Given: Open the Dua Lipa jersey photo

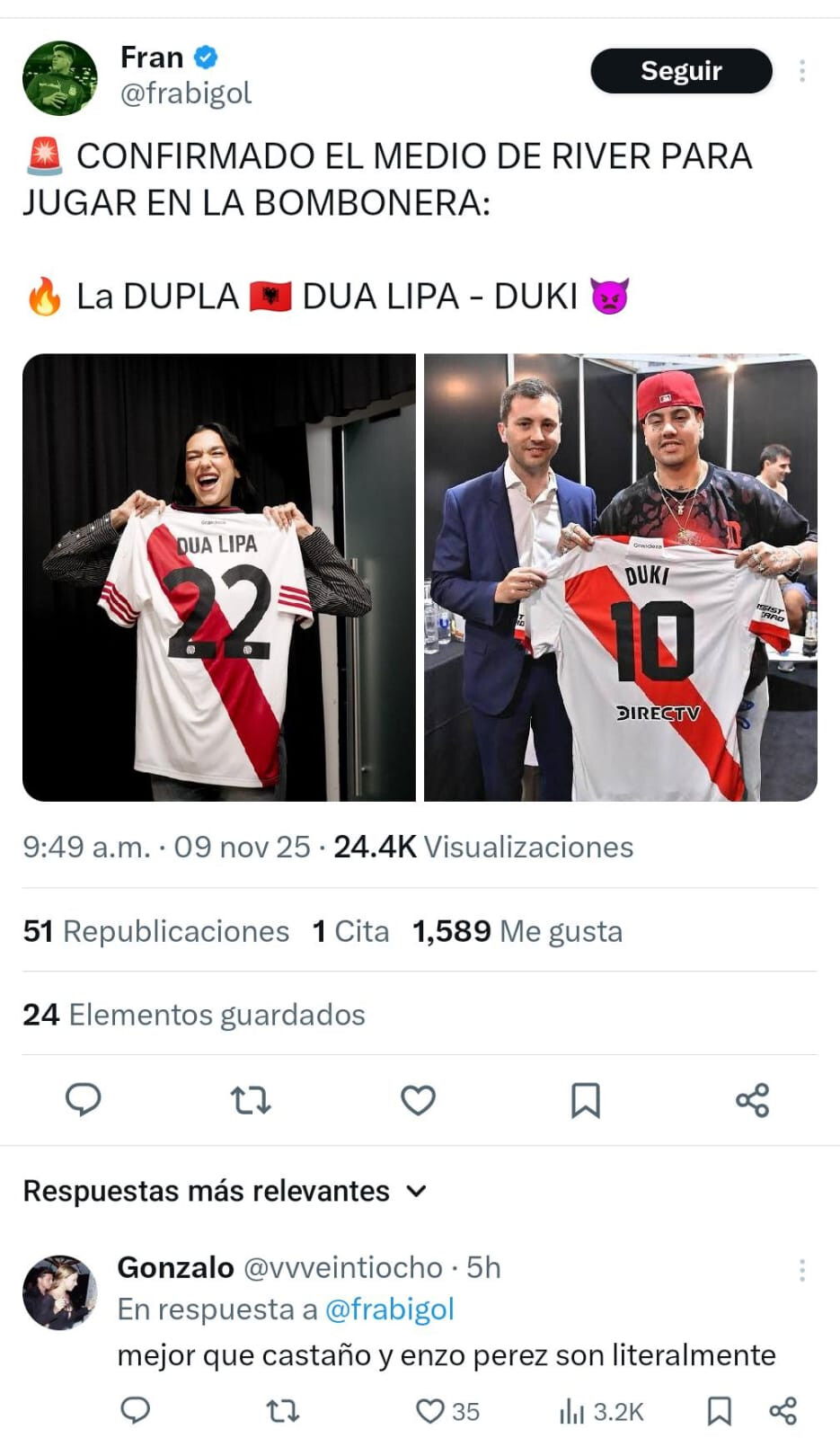Looking at the screenshot, I should 219,577.
